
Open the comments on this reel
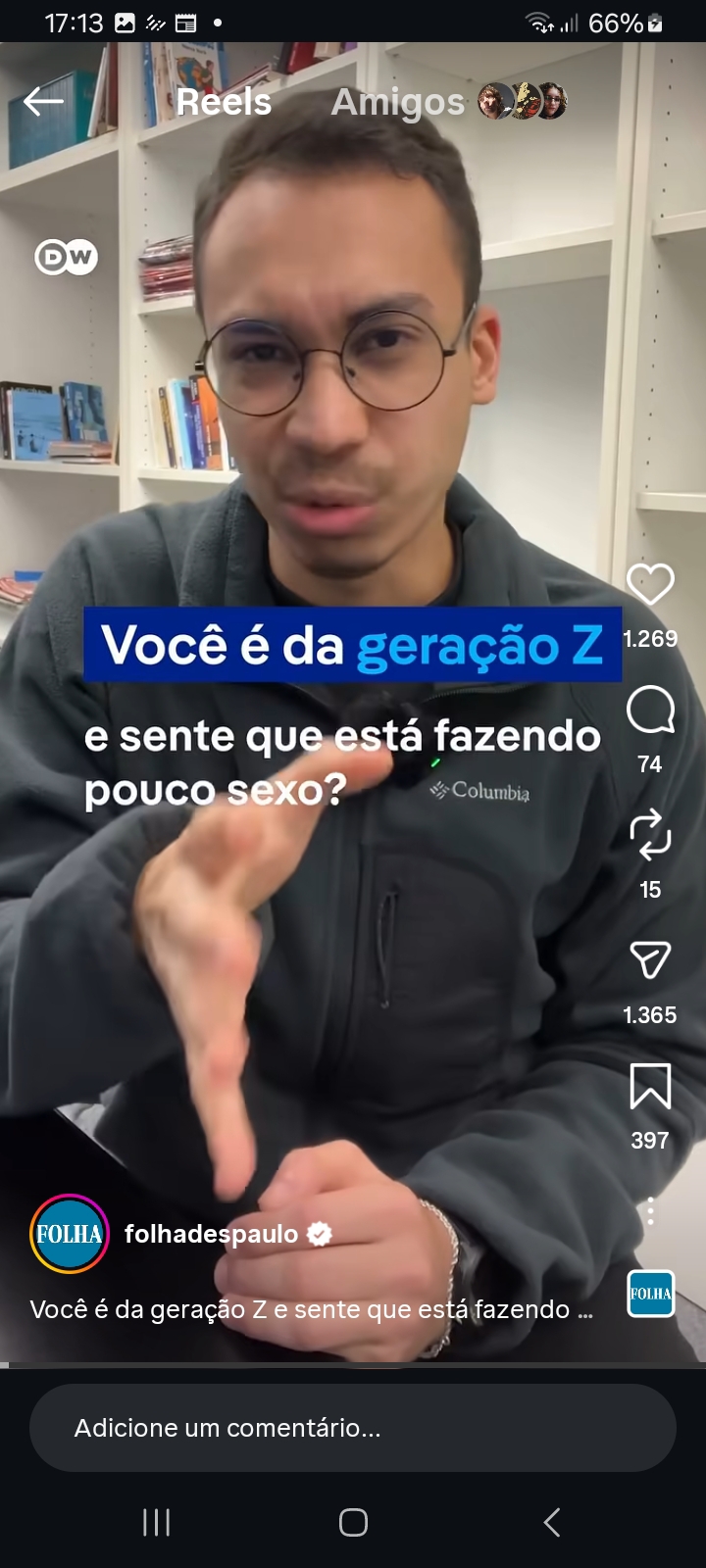[x=650, y=710]
